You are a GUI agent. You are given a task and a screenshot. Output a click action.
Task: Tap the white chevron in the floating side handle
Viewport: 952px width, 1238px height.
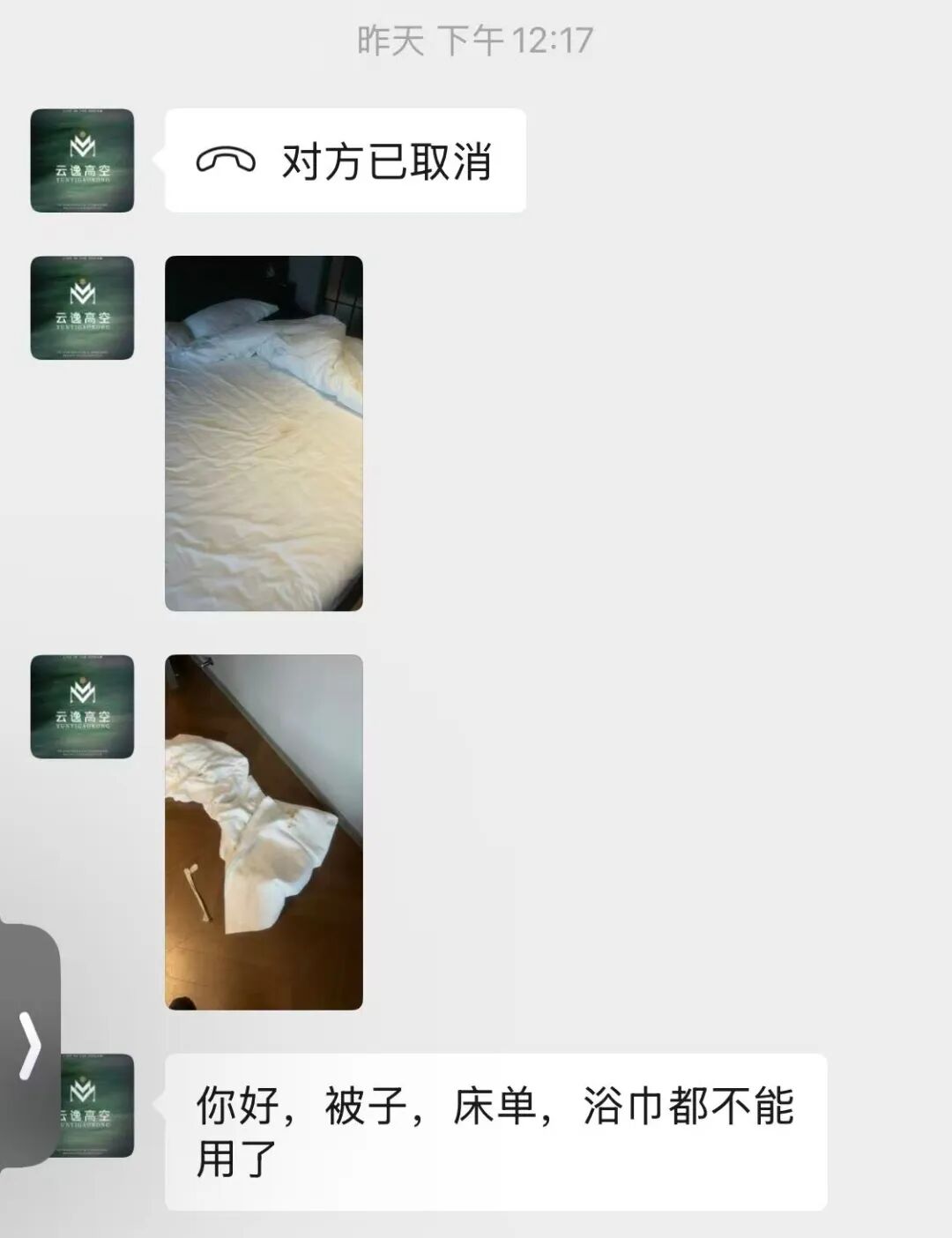click(31, 1047)
